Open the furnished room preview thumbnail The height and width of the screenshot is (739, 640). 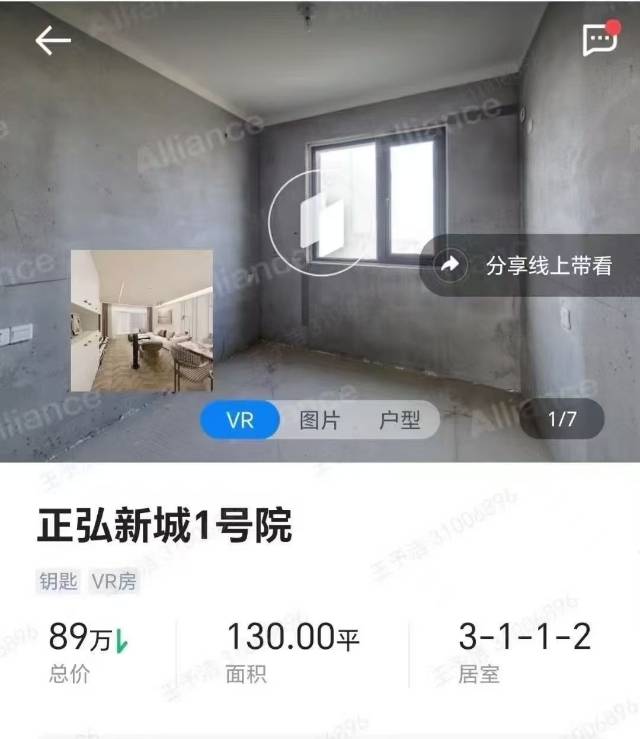(142, 320)
